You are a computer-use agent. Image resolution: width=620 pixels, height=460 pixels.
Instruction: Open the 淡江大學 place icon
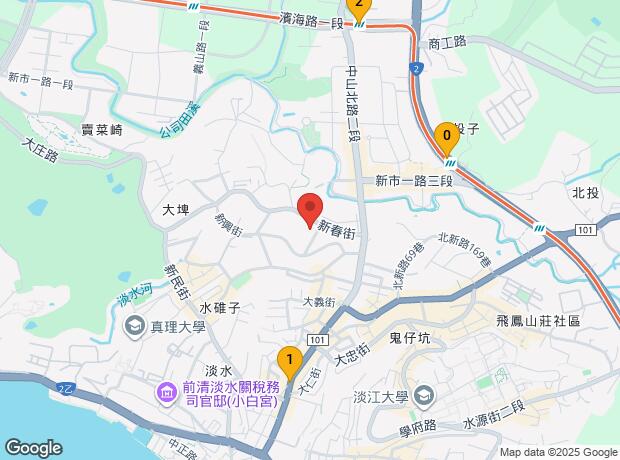click(x=423, y=396)
